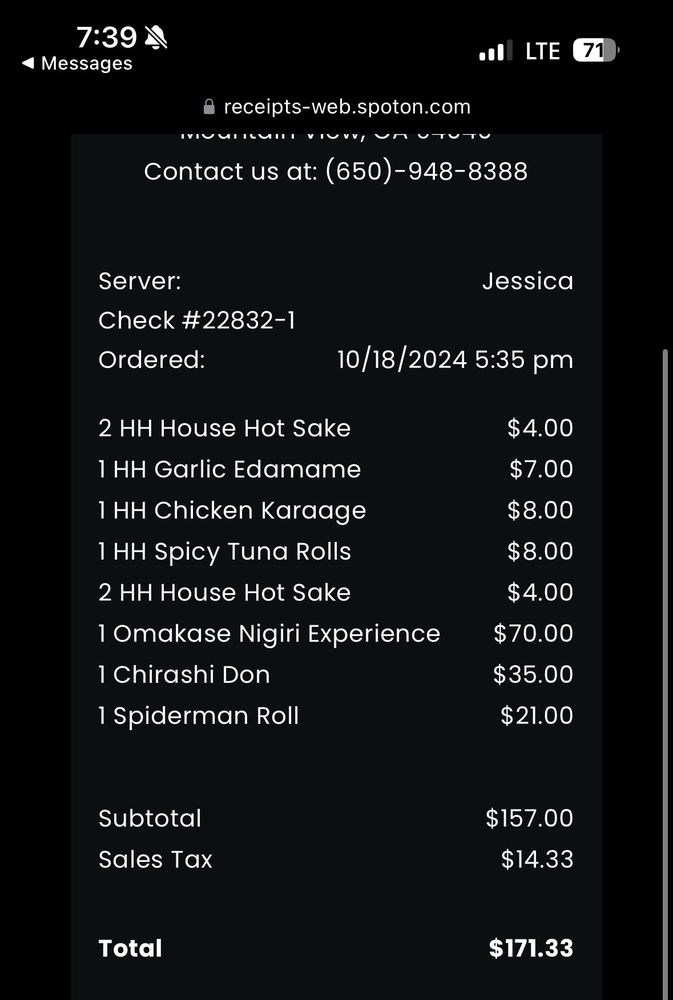Return to the Messages app
Screen dimensions: 673x1000
point(76,64)
